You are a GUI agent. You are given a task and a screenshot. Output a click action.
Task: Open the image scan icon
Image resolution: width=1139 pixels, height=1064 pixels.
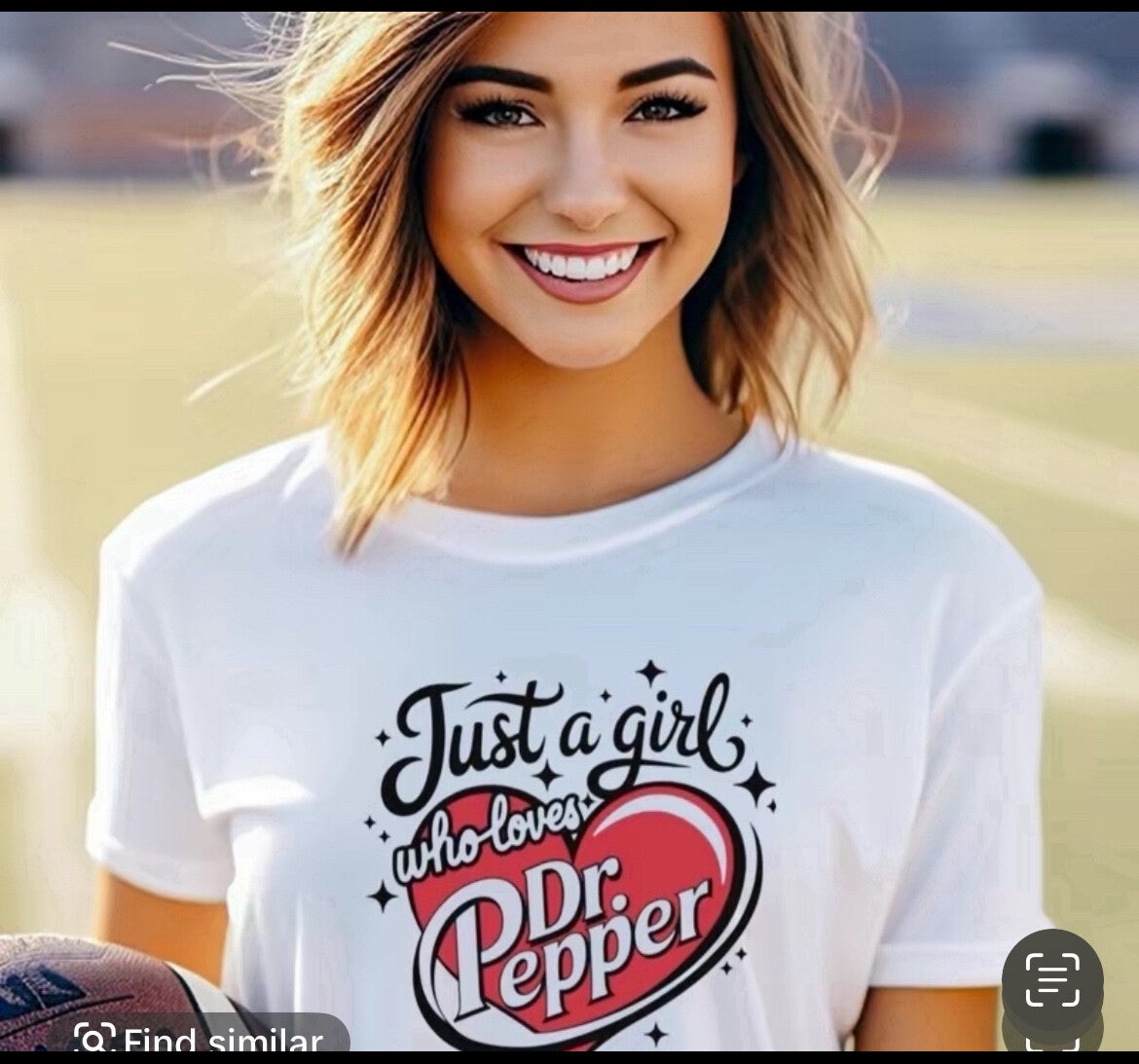(x=1052, y=979)
